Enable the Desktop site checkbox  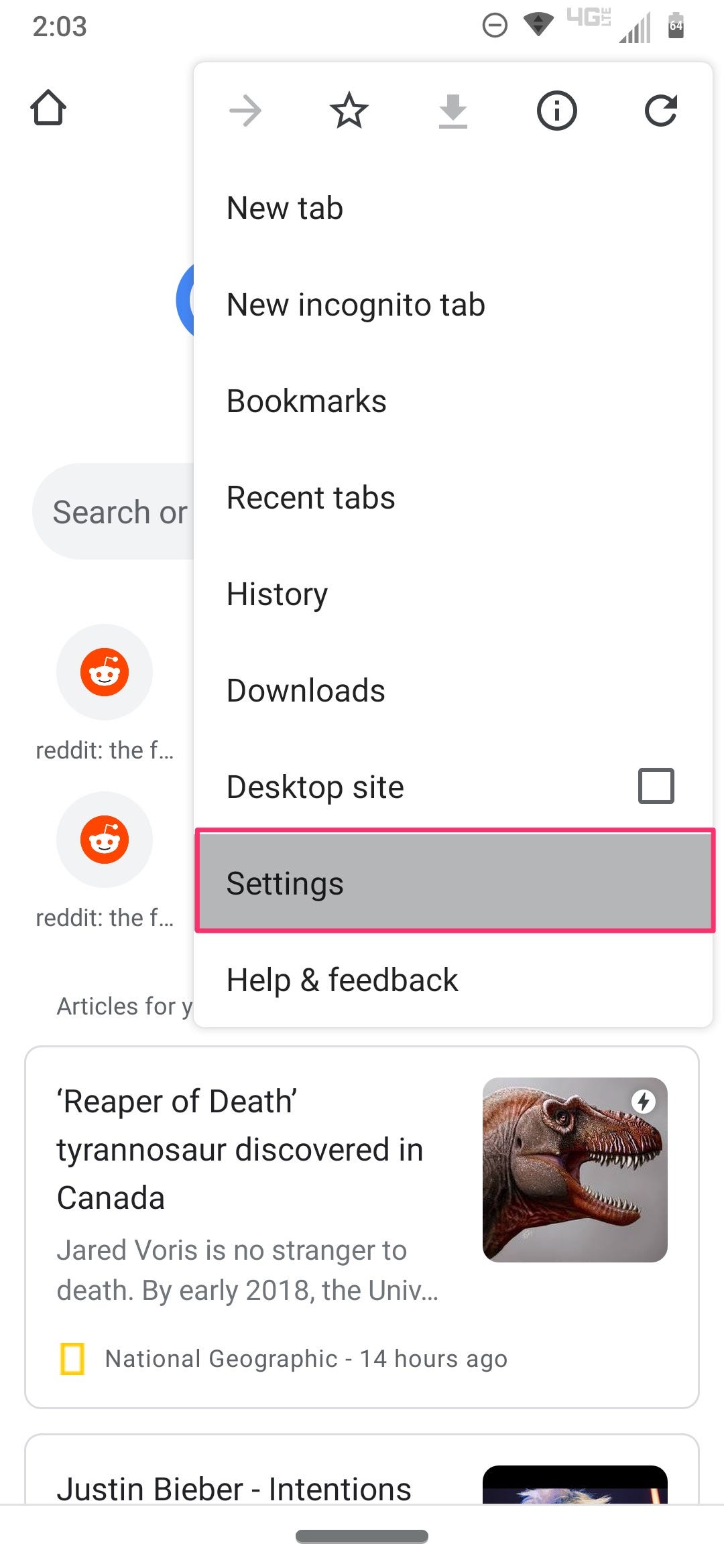click(x=656, y=786)
